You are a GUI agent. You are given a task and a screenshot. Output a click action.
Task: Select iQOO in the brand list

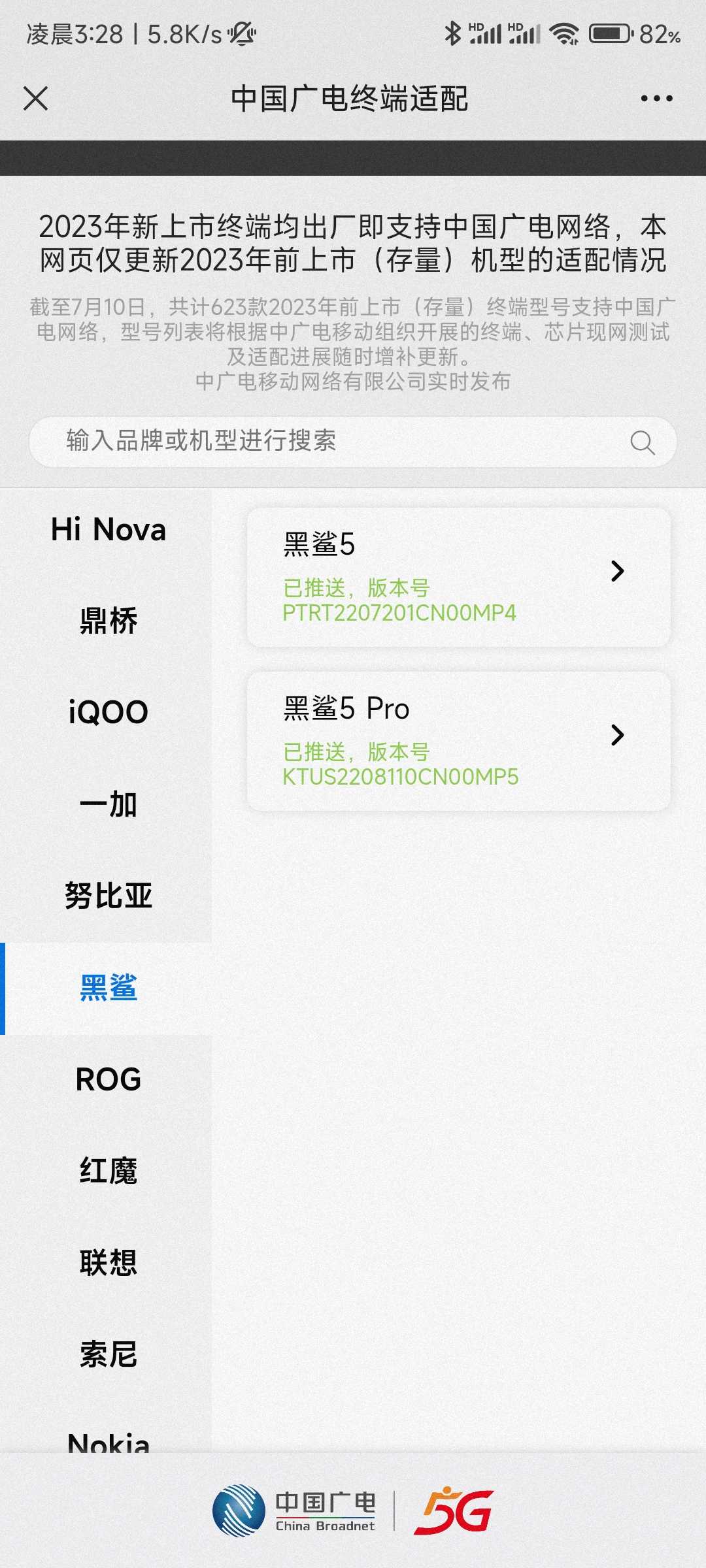point(108,712)
